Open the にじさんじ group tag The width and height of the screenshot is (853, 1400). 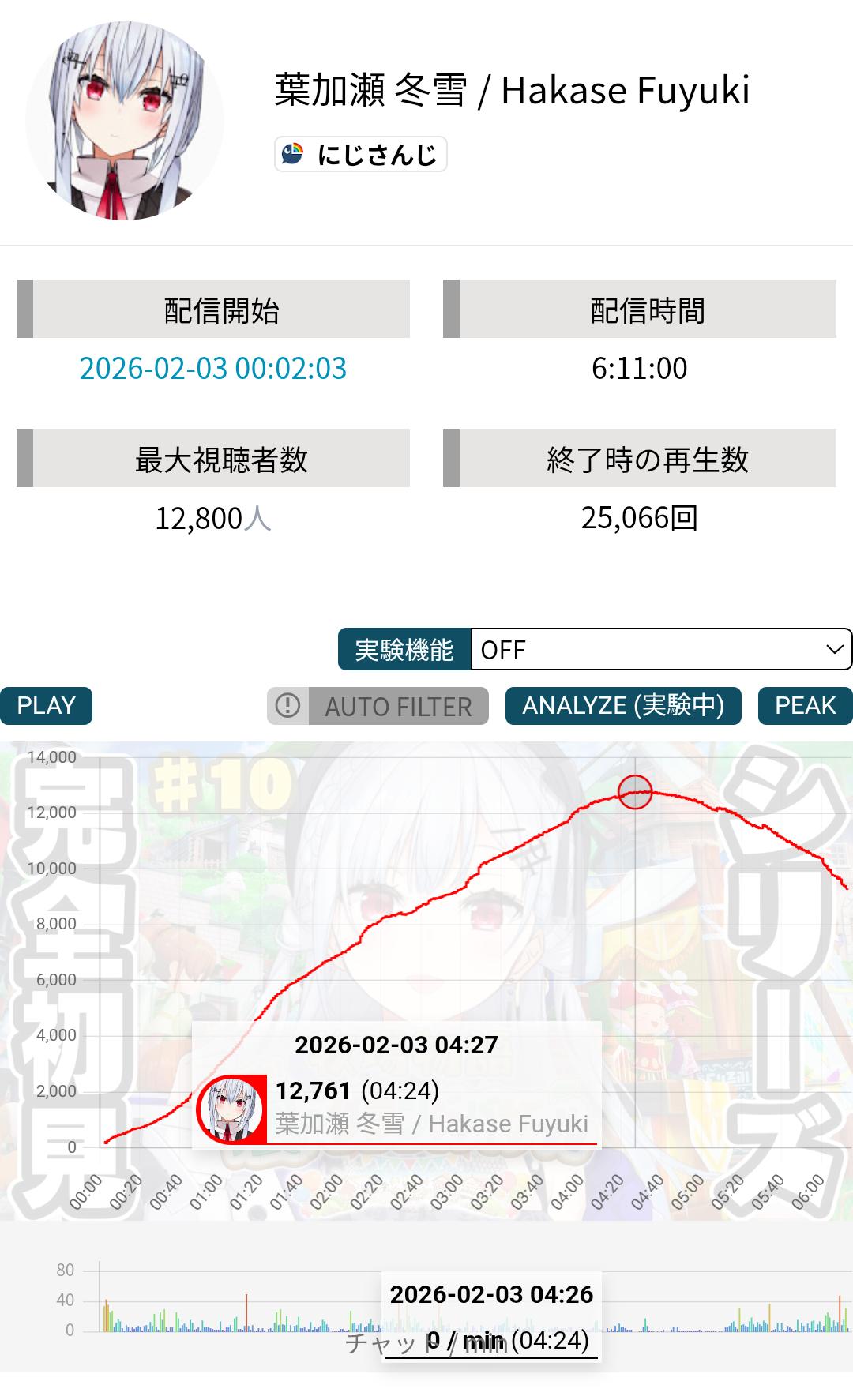(x=361, y=154)
